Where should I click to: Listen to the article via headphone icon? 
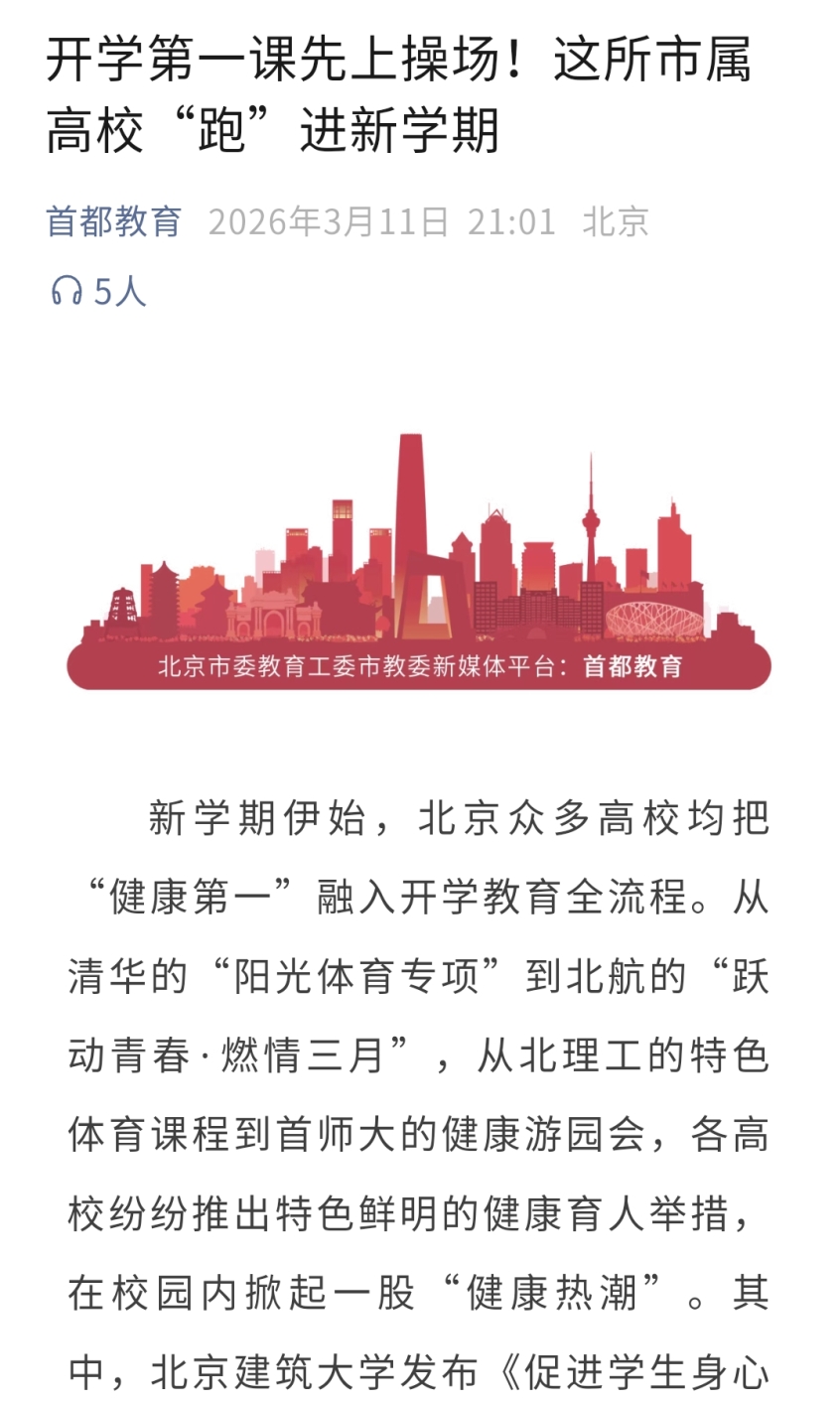(67, 291)
